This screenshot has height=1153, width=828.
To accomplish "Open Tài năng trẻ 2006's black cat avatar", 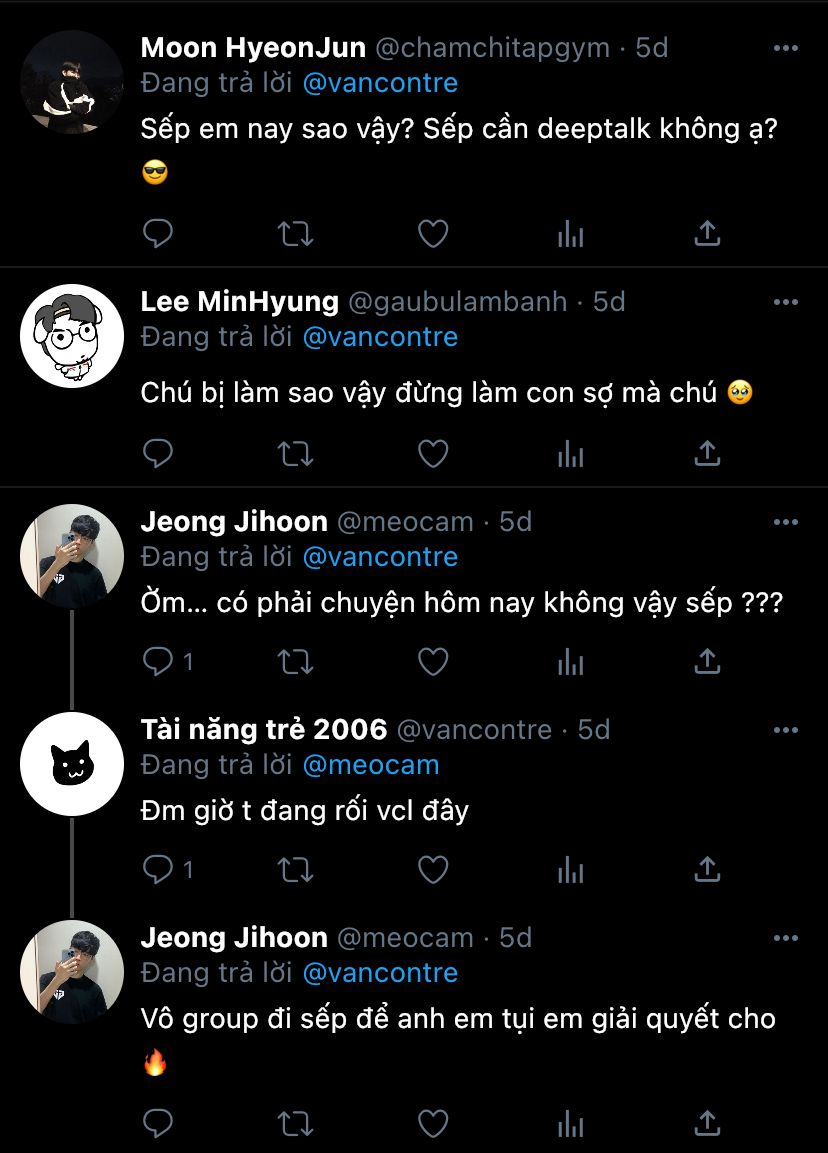I will click(72, 763).
